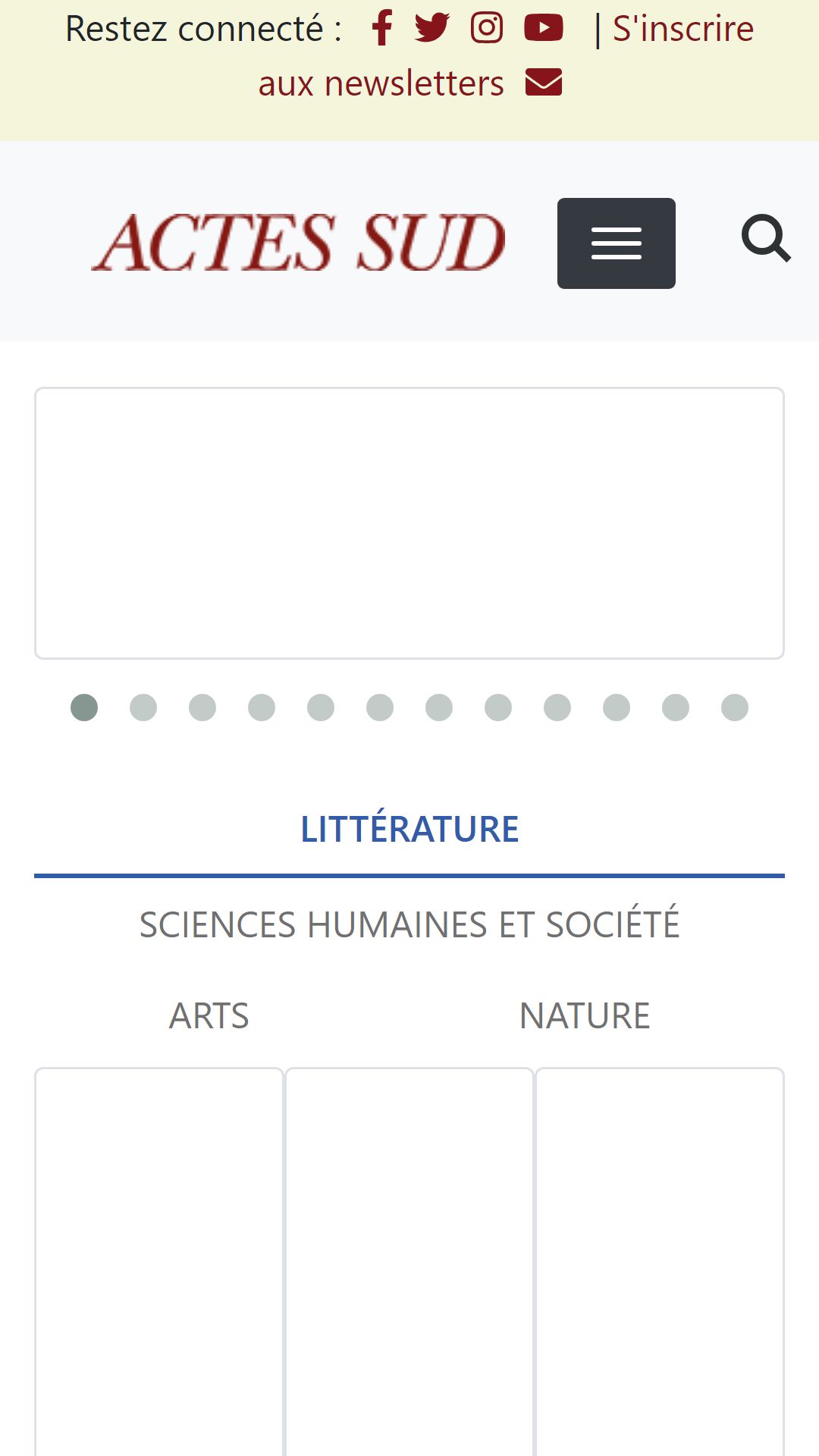Switch to the Littérature tab
This screenshot has height=1456, width=819.
(409, 829)
